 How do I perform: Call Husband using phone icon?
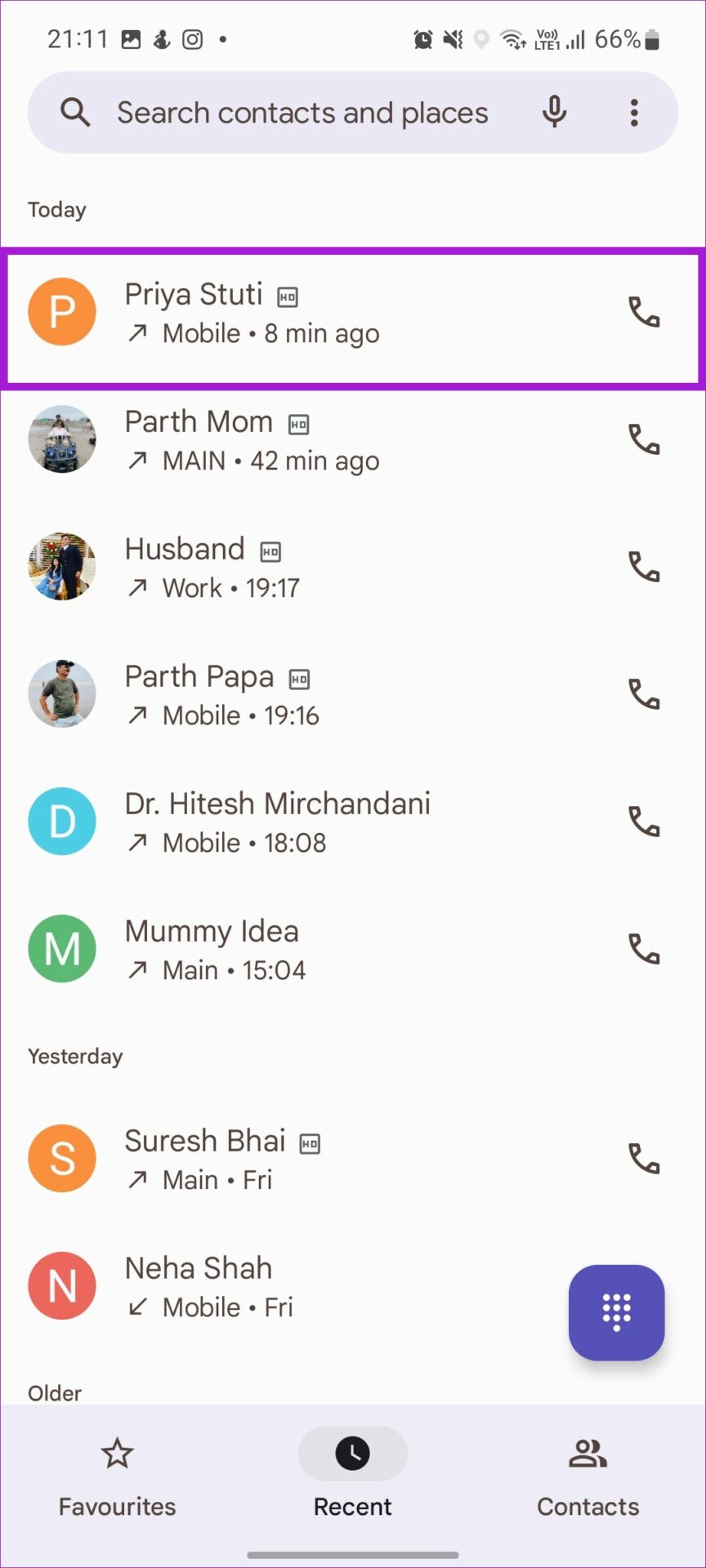click(644, 568)
